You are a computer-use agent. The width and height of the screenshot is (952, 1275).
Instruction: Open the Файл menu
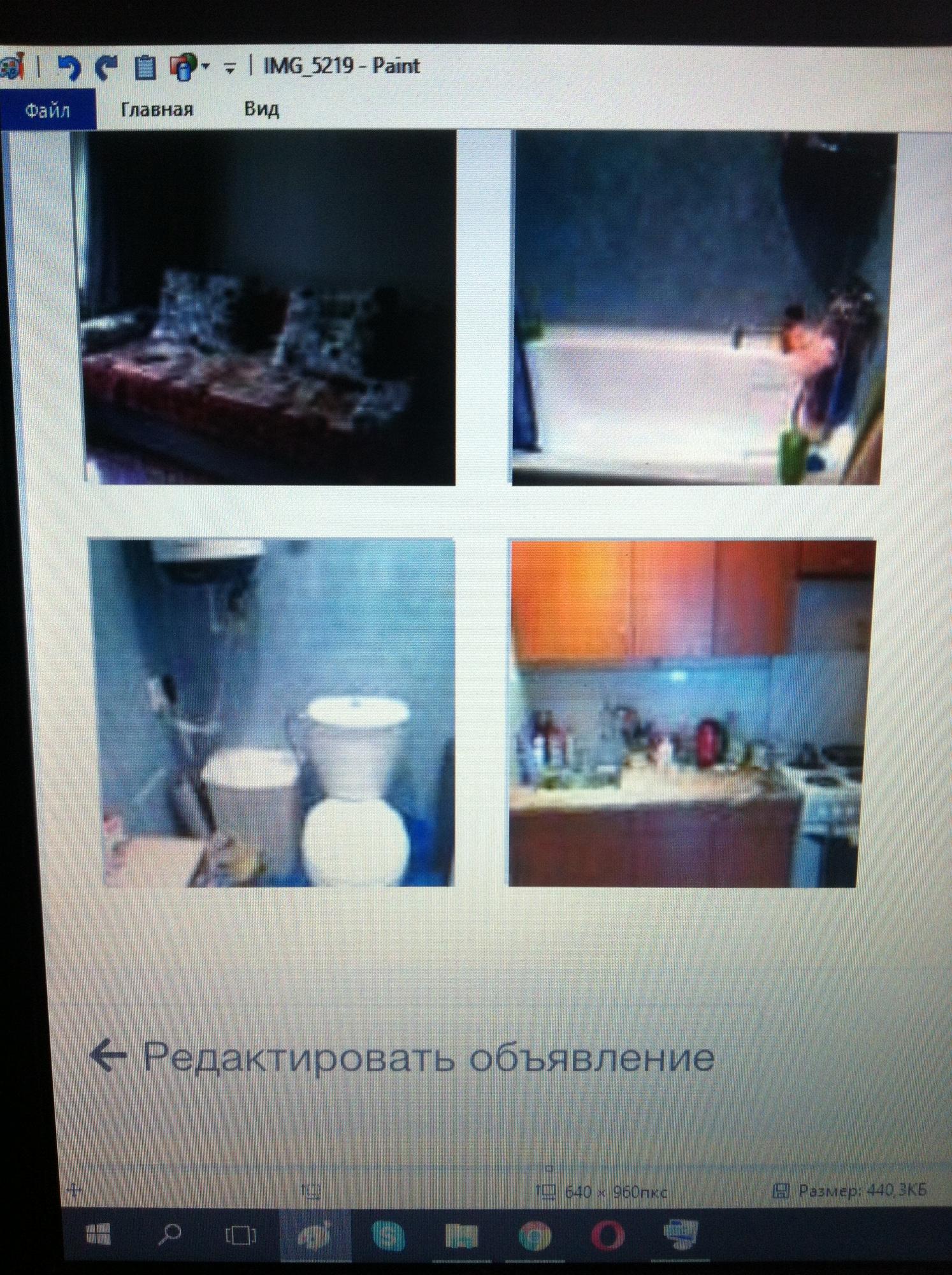coord(47,110)
